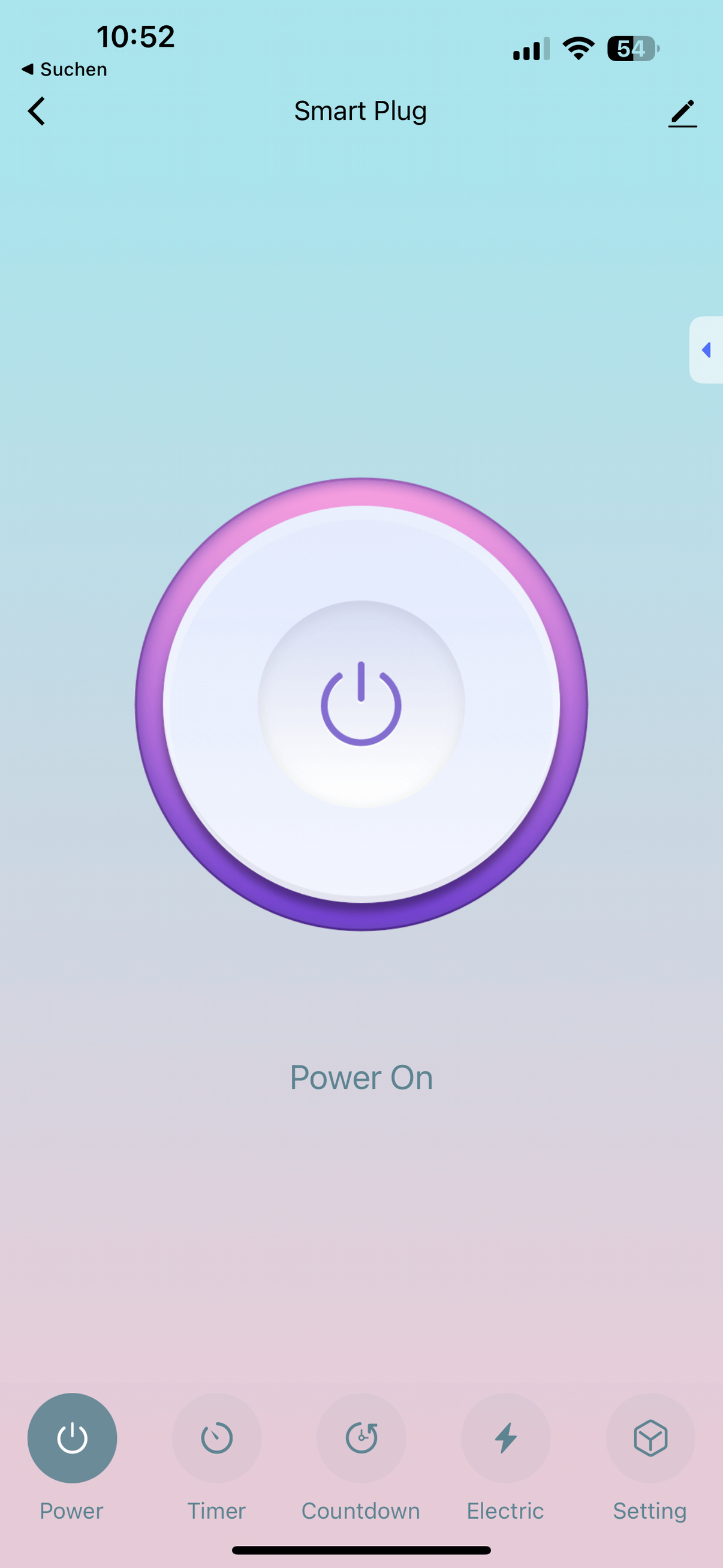
Task: Expand the side panel arrow handle
Action: pos(706,350)
